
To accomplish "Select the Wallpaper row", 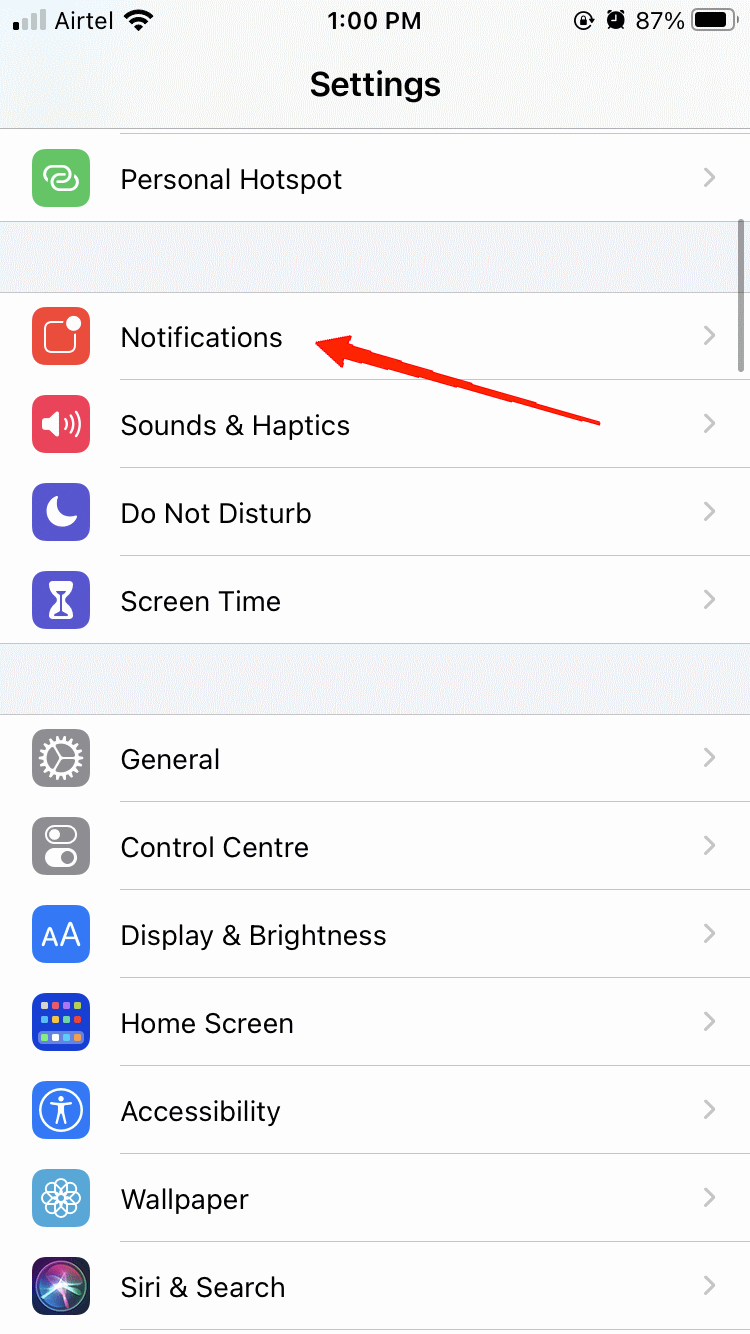I will [375, 1198].
